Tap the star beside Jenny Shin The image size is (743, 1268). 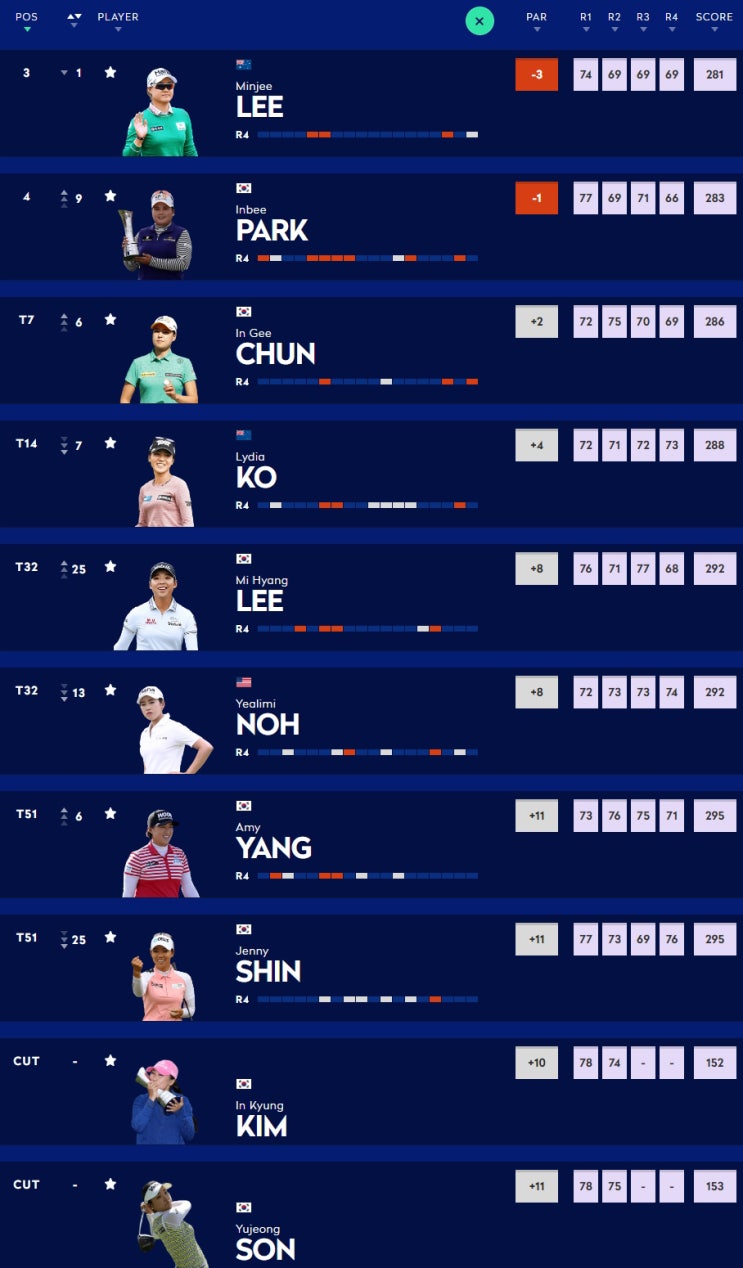[110, 937]
